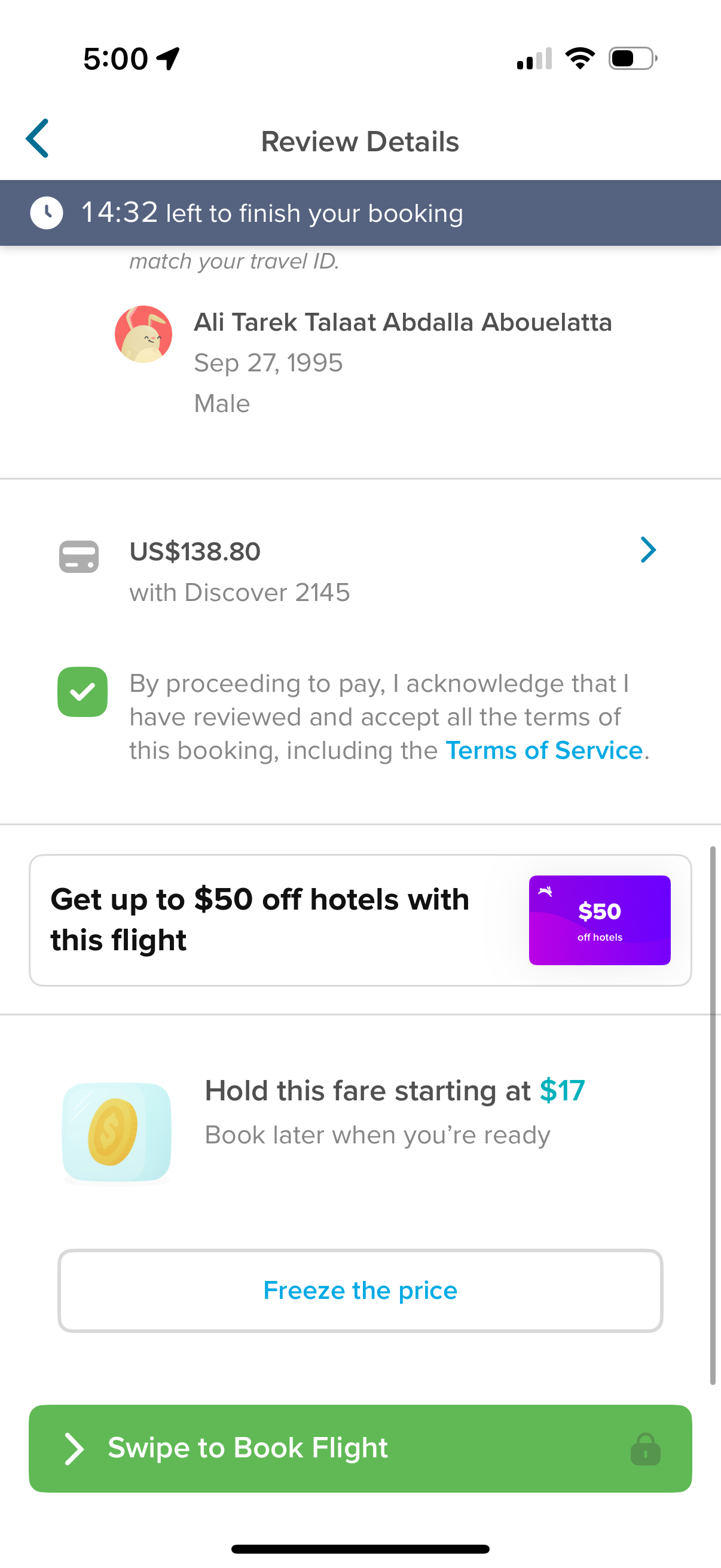721x1568 pixels.
Task: Open Discover 2145 payment options
Action: (240, 591)
